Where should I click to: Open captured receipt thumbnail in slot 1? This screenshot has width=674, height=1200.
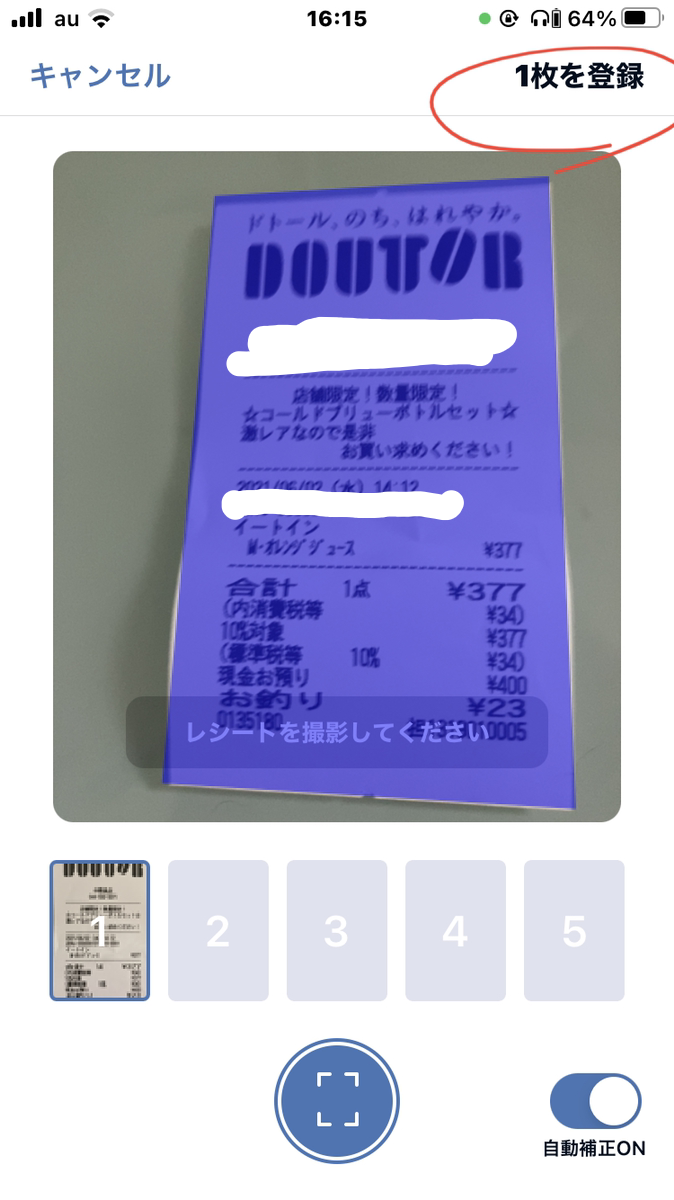(x=100, y=930)
